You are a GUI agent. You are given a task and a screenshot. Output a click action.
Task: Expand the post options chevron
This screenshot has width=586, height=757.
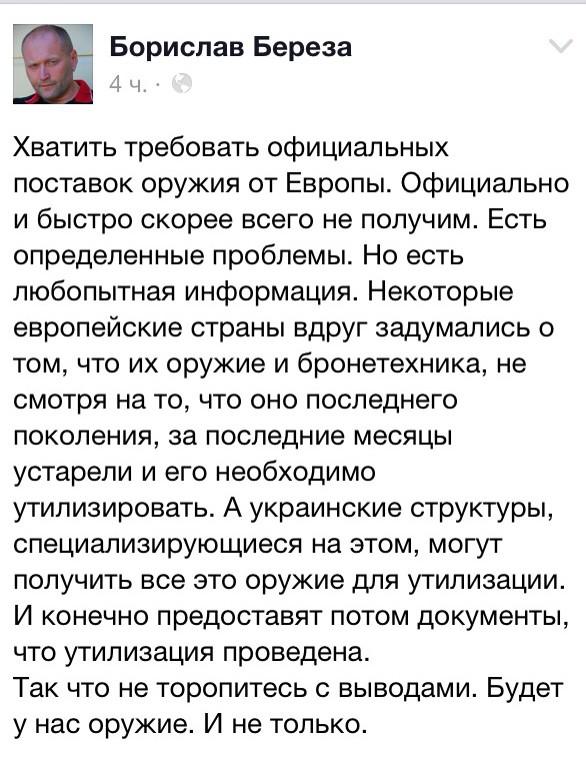[561, 46]
